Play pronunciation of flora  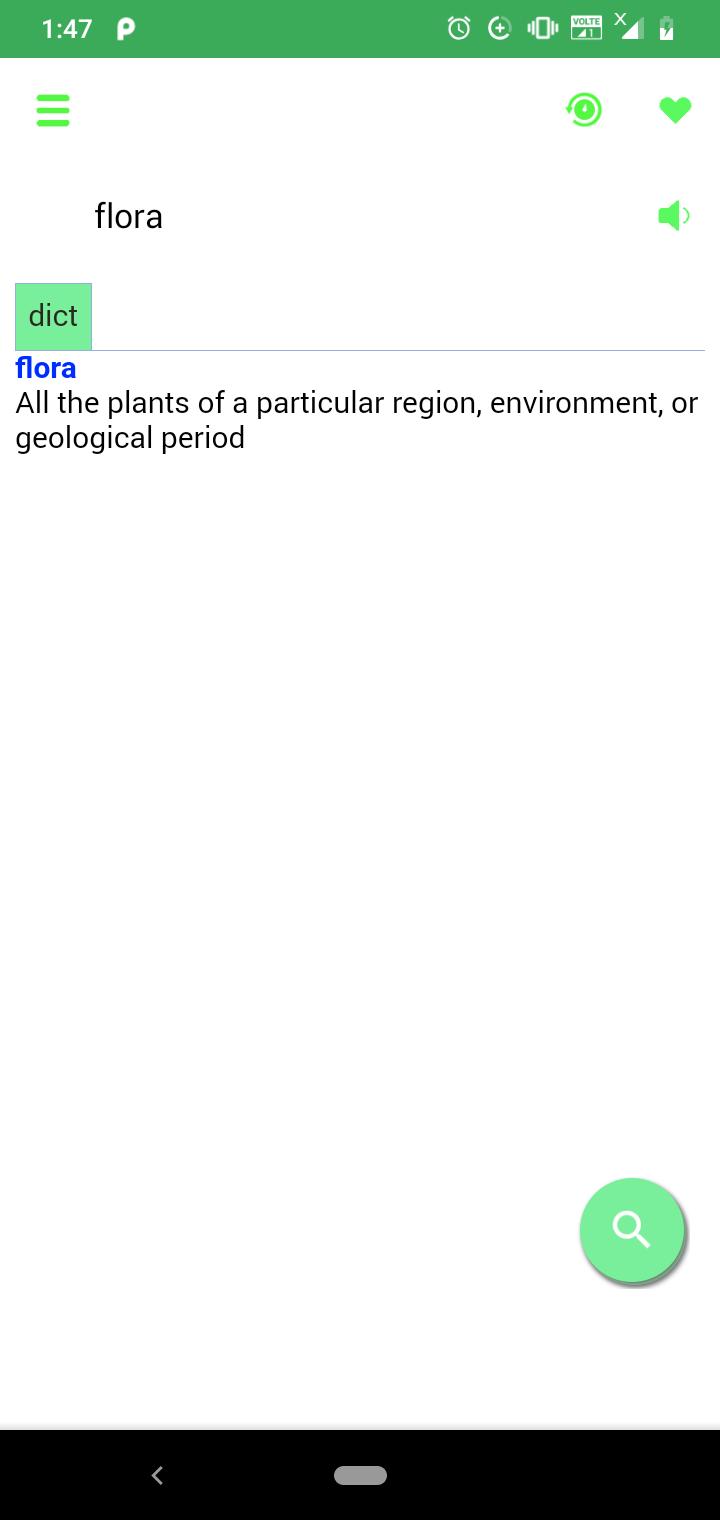pyautogui.click(x=674, y=215)
